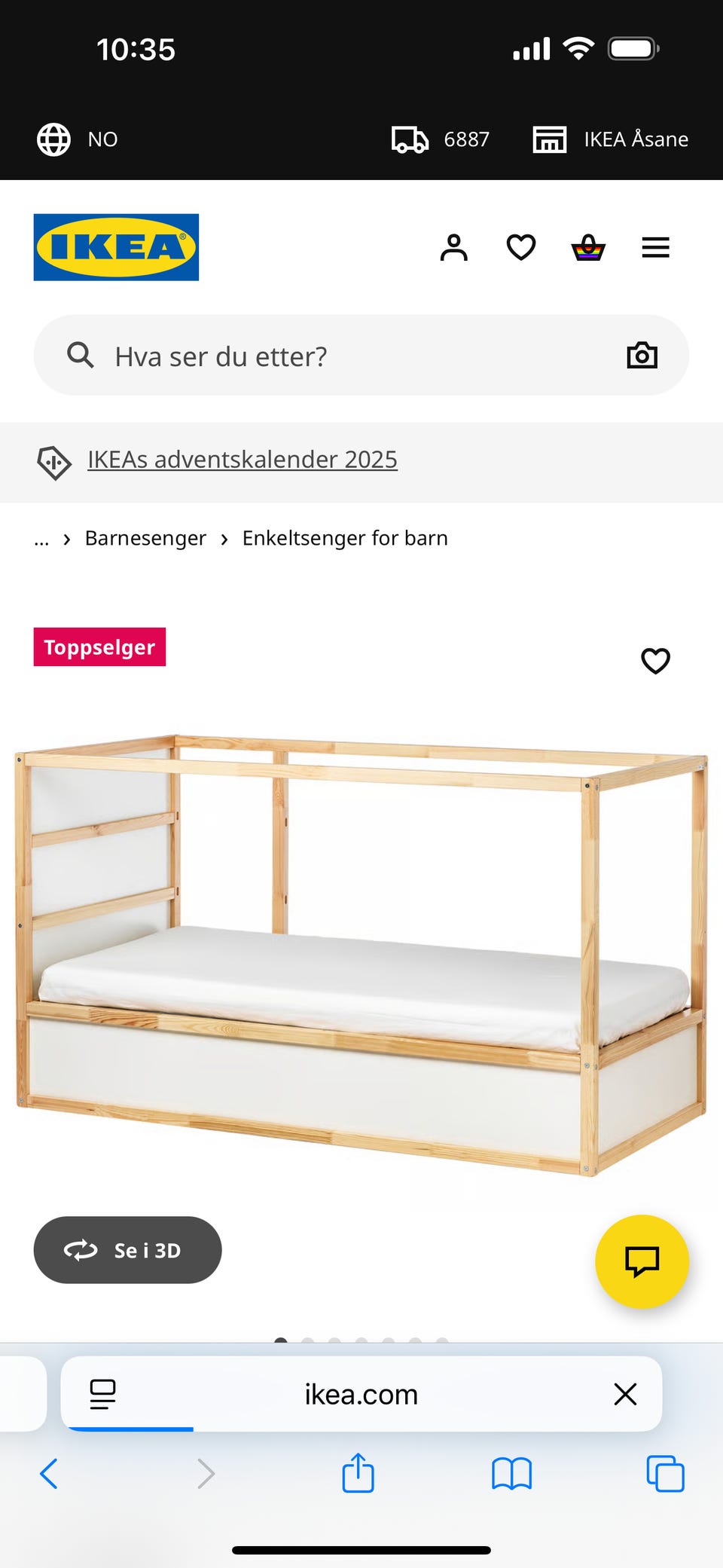Open Safari bookmarks from bottom bar

[x=510, y=1475]
